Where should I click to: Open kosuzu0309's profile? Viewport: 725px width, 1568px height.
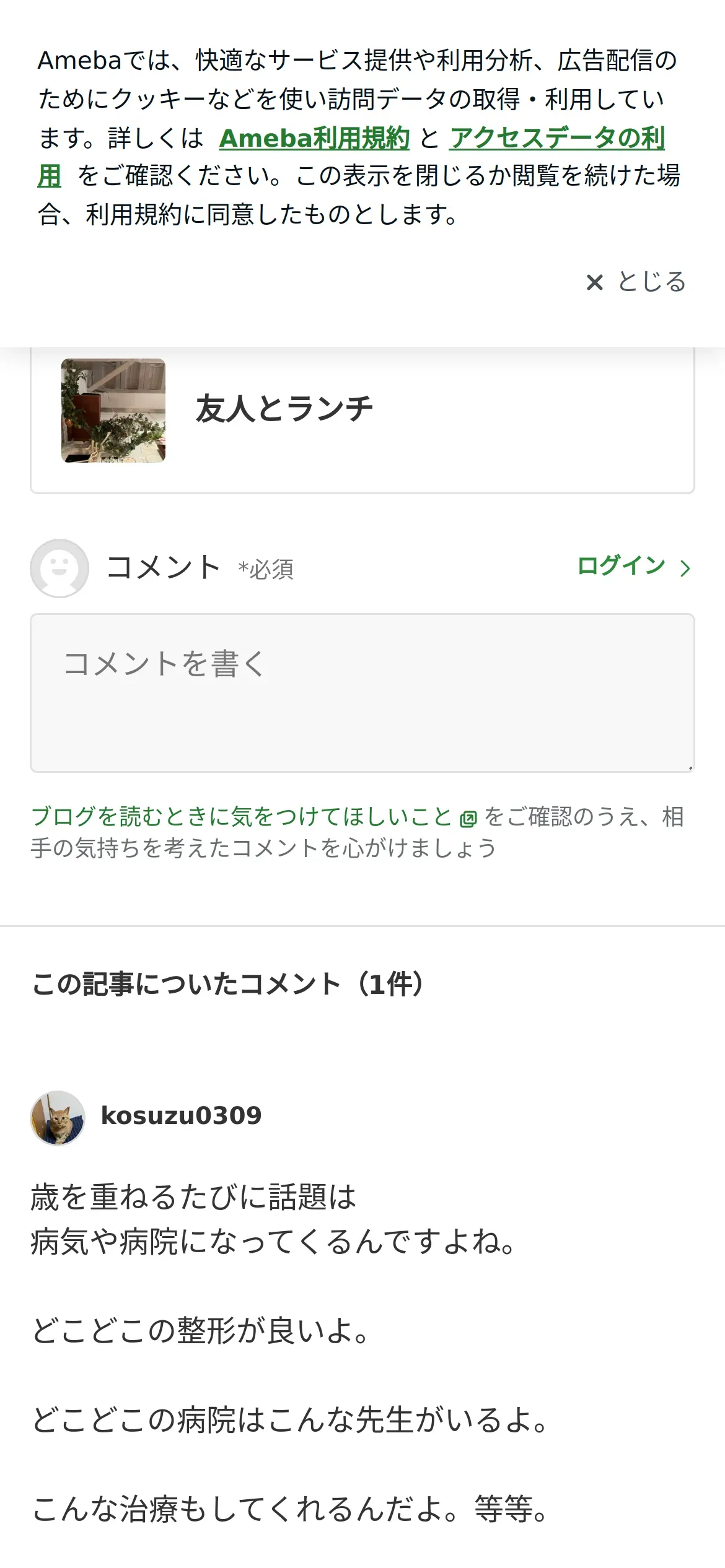tap(181, 1115)
